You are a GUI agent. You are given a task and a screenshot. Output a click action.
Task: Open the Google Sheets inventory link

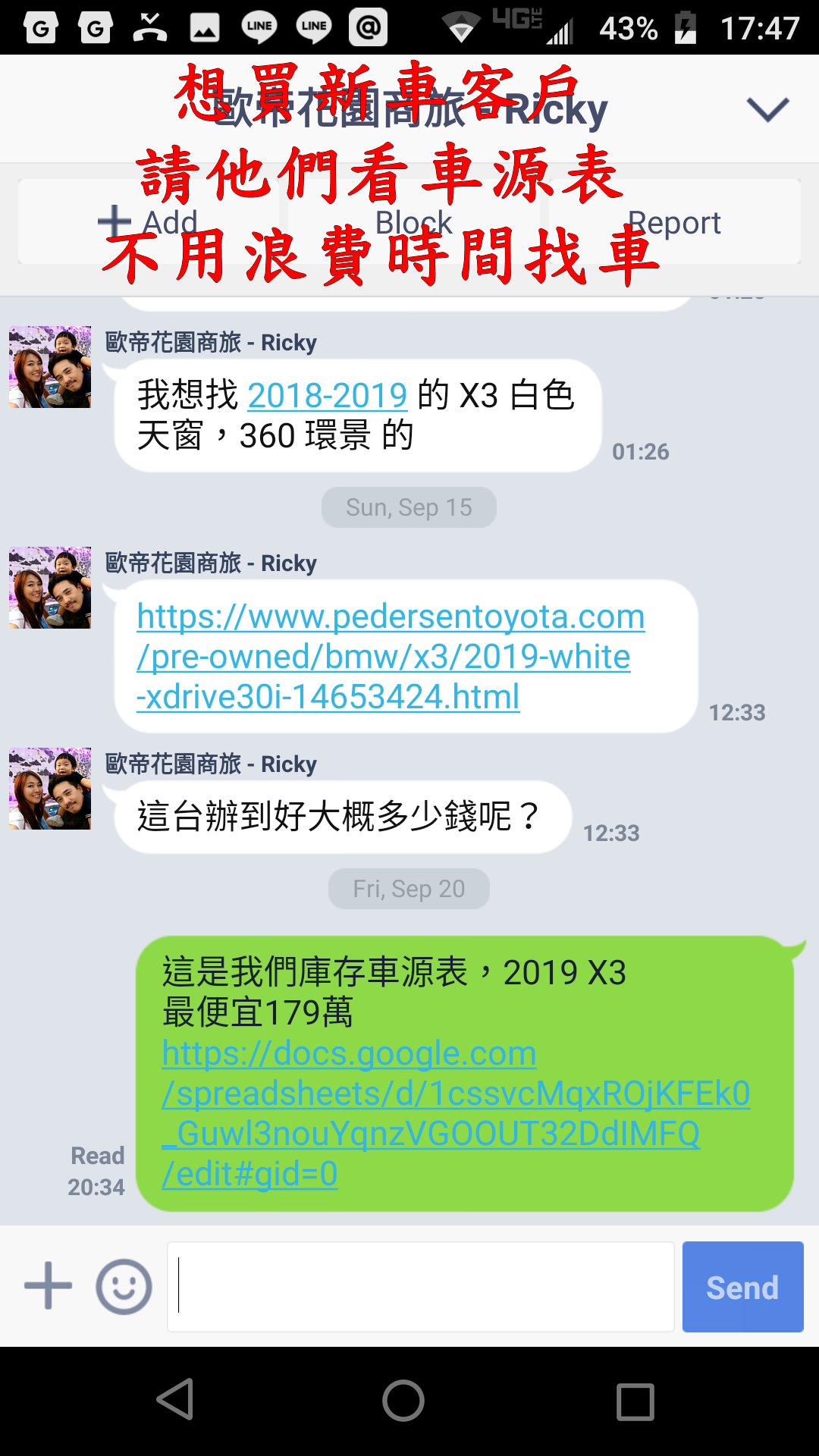tap(456, 1113)
